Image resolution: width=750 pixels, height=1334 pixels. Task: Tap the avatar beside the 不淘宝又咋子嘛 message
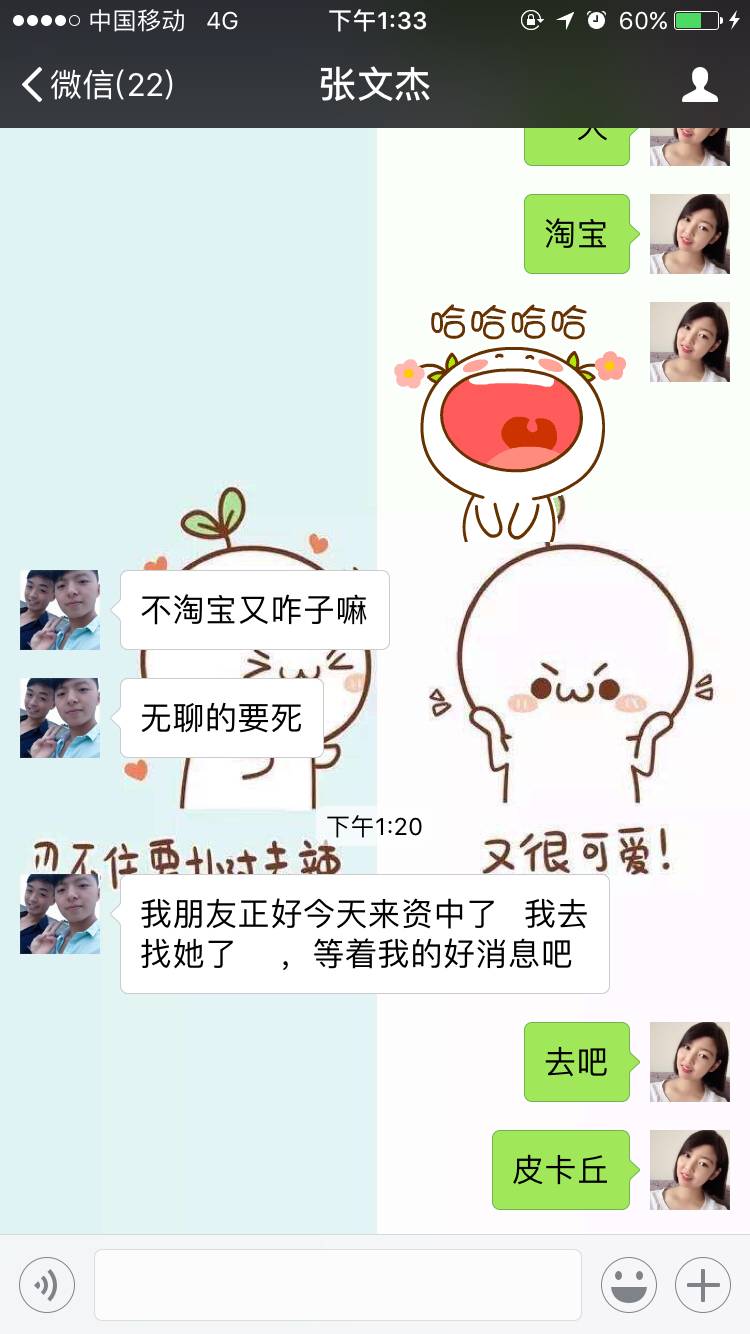pyautogui.click(x=60, y=610)
